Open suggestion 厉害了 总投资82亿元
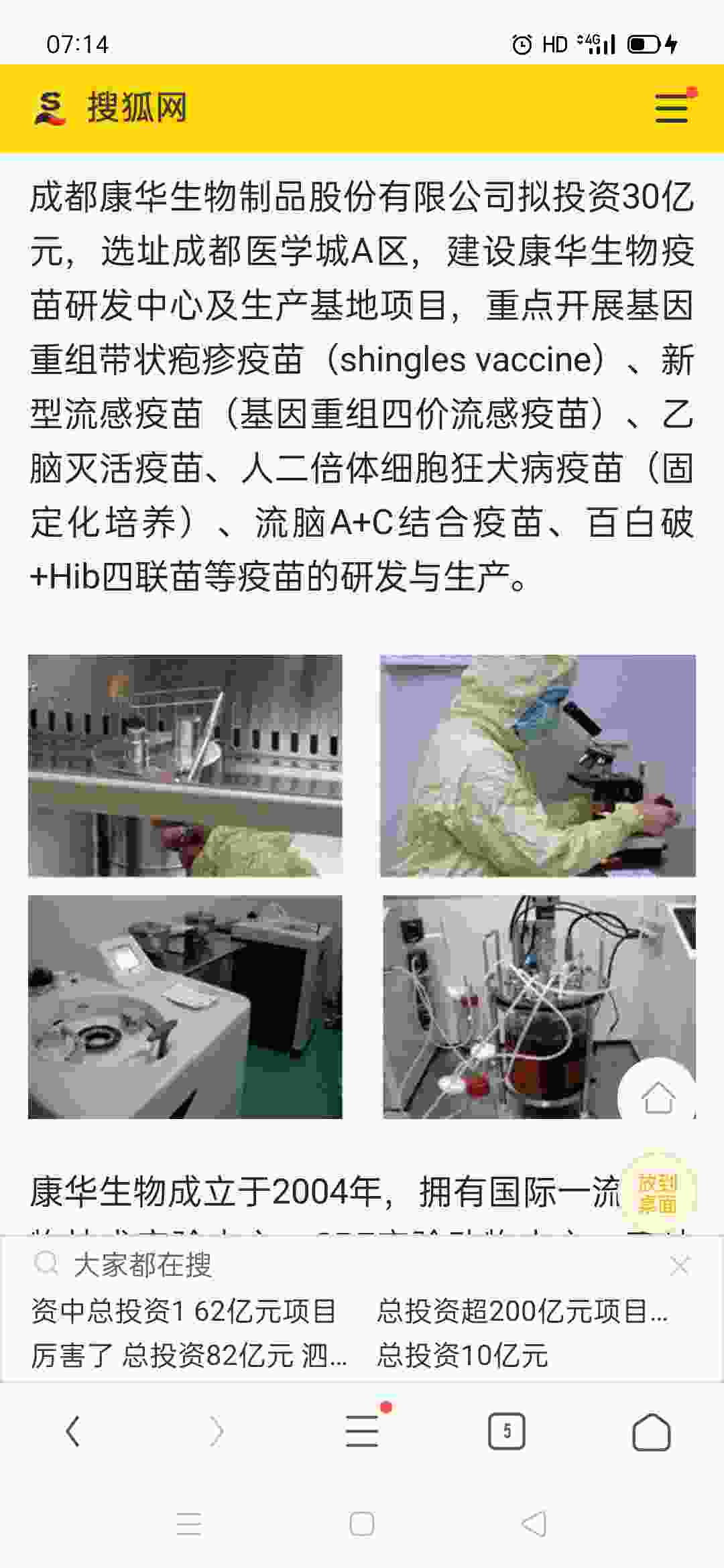Screen dimensions: 724x1568 pyautogui.click(x=189, y=1355)
